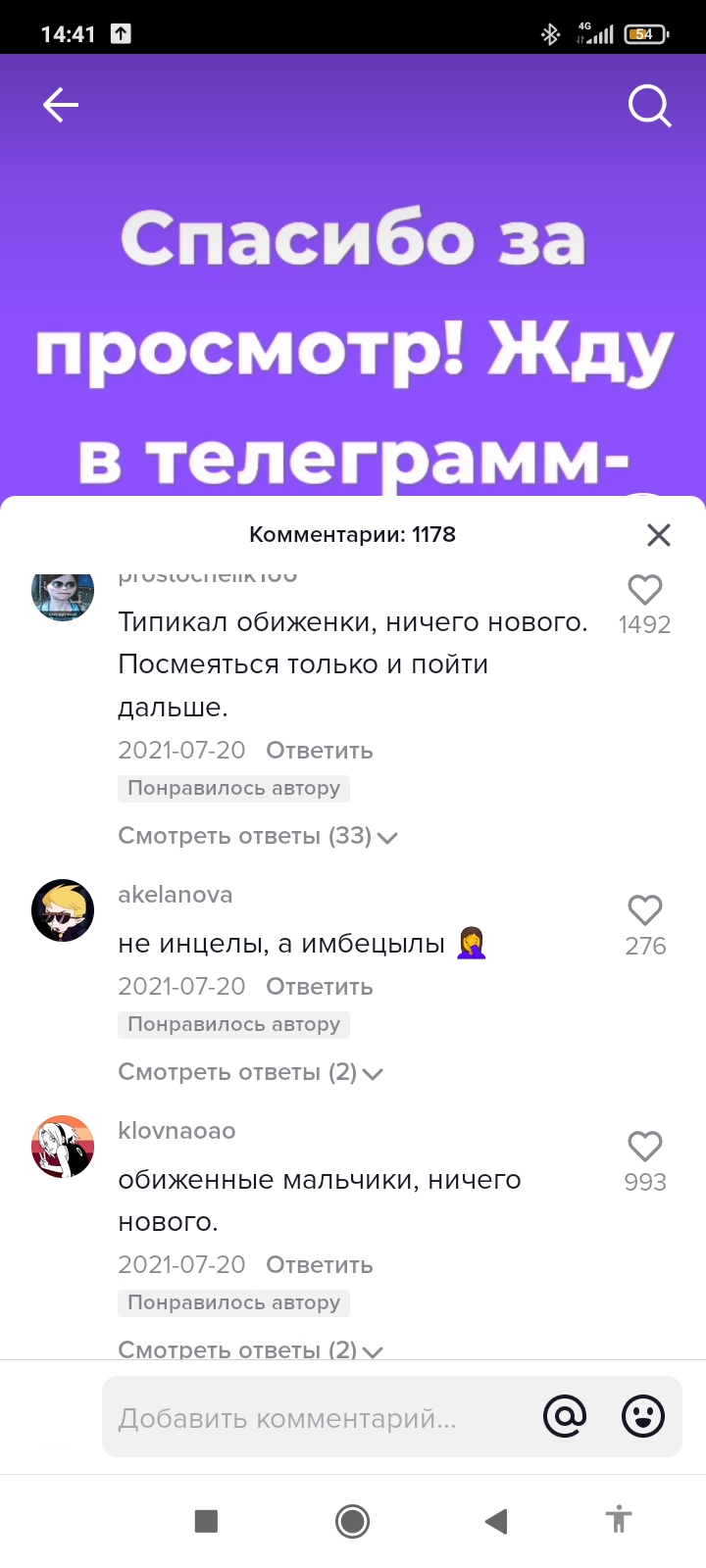The height and width of the screenshot is (1568, 706).
Task: Focus the 'Добавить комментарий' field
Action: tap(314, 1418)
